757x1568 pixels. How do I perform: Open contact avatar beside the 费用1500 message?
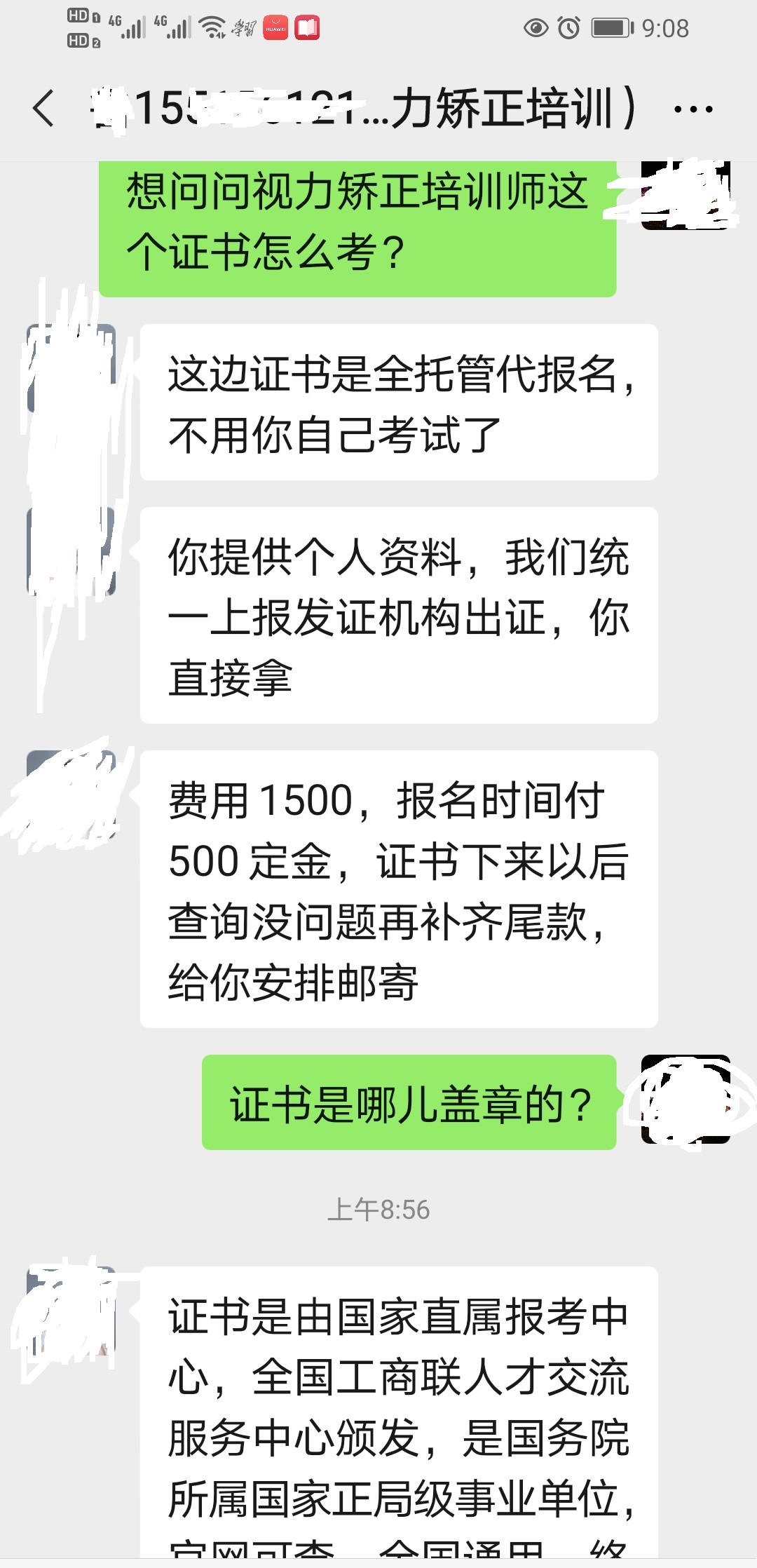[71, 794]
